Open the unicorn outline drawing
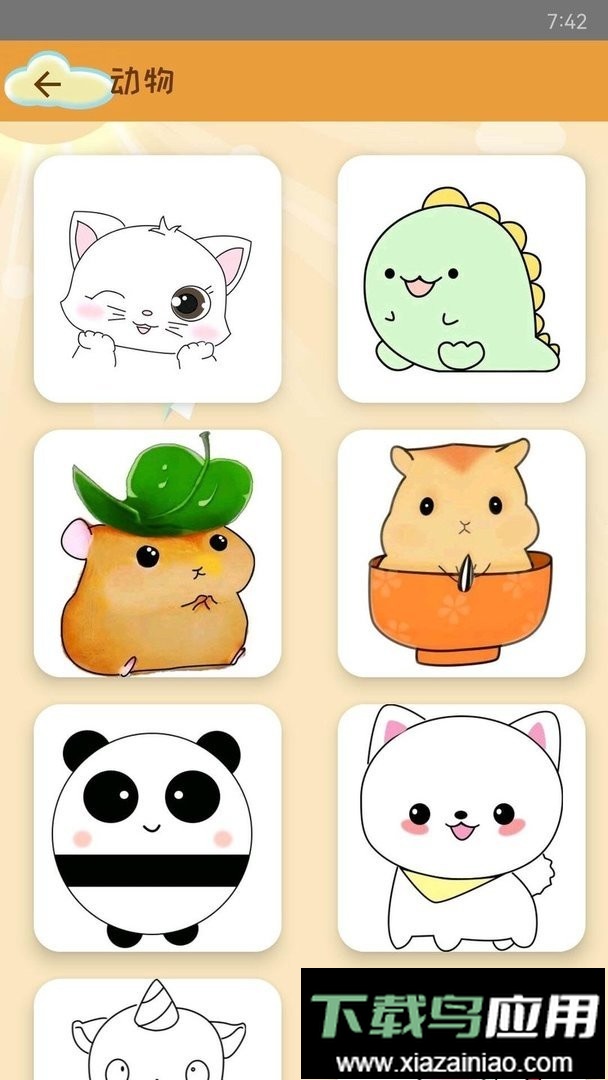Viewport: 608px width, 1080px height. click(x=158, y=1030)
